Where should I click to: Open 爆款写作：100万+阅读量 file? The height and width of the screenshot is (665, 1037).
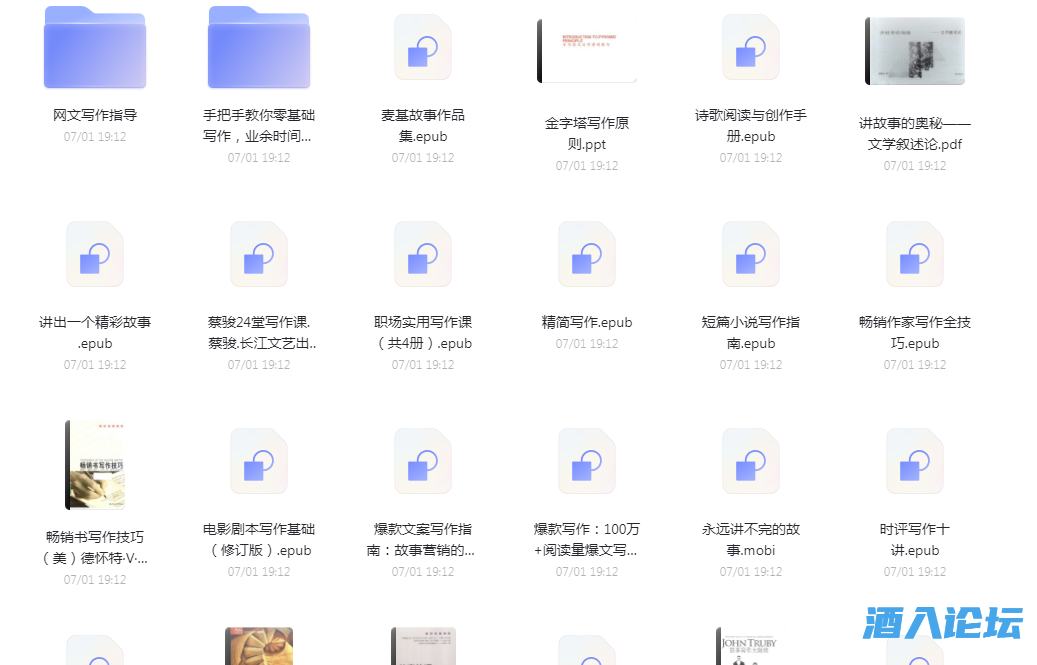click(587, 462)
